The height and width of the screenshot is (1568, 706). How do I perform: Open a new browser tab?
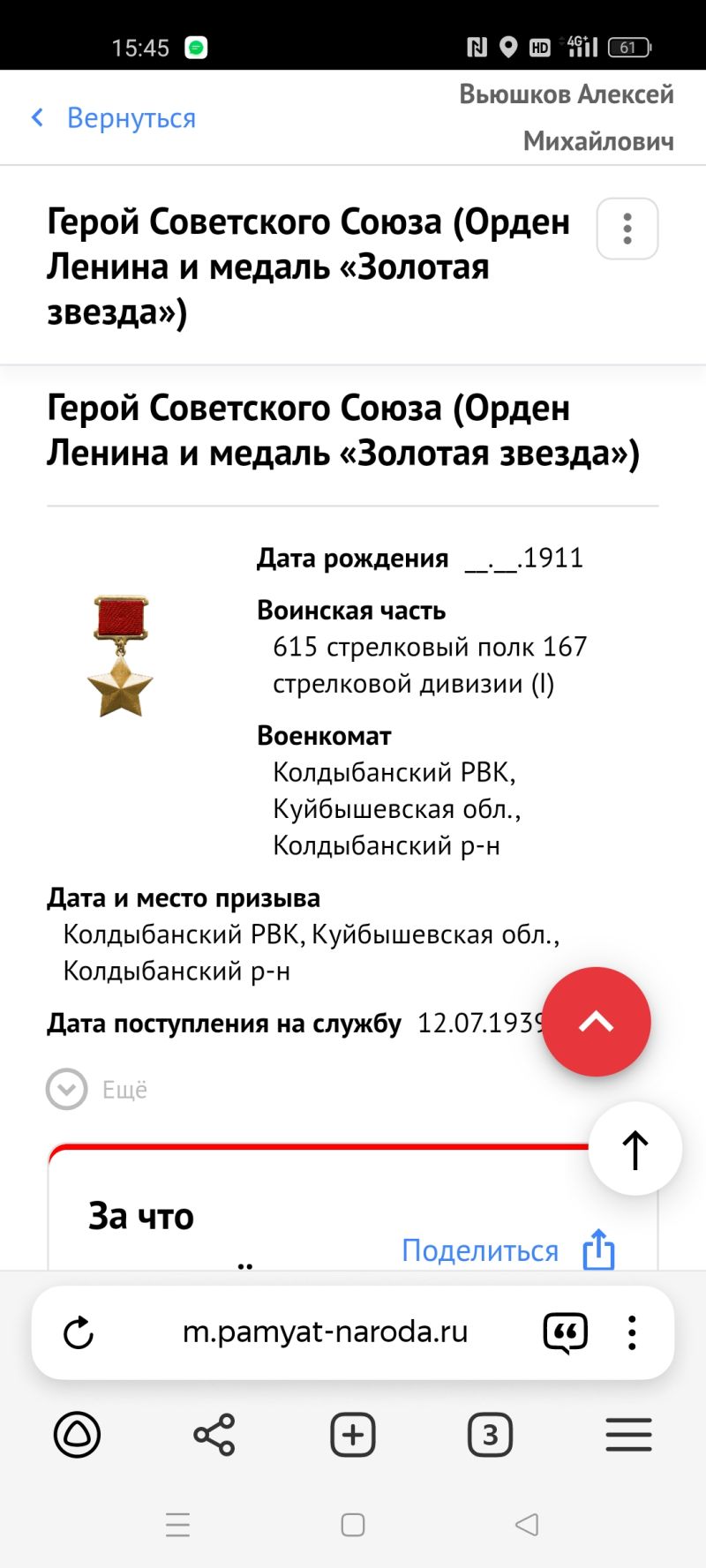click(x=353, y=1435)
